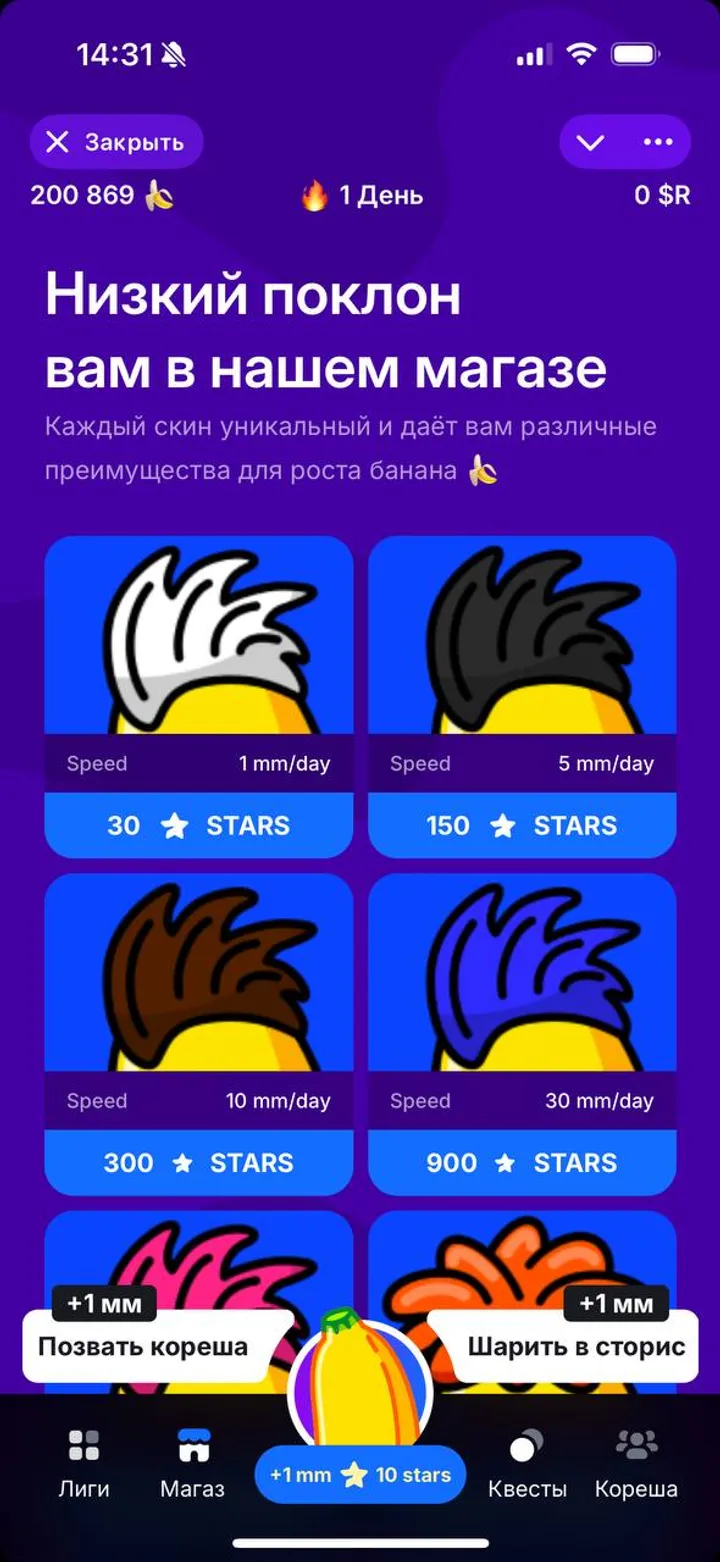This screenshot has height=1562, width=720.
Task: Collapse the mini app with the chevron
Action: click(590, 141)
